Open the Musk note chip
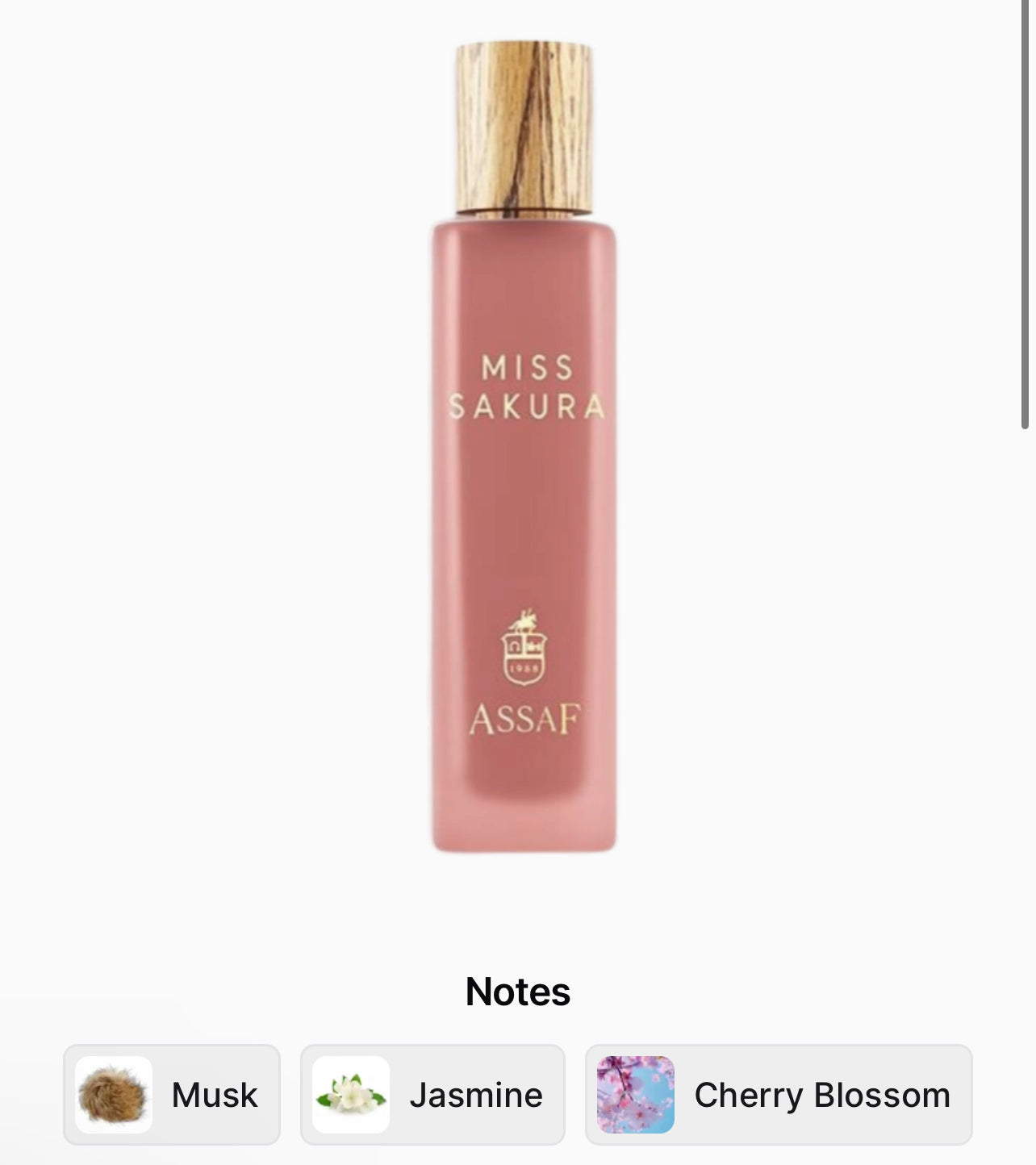Image resolution: width=1036 pixels, height=1165 pixels. [x=172, y=1095]
